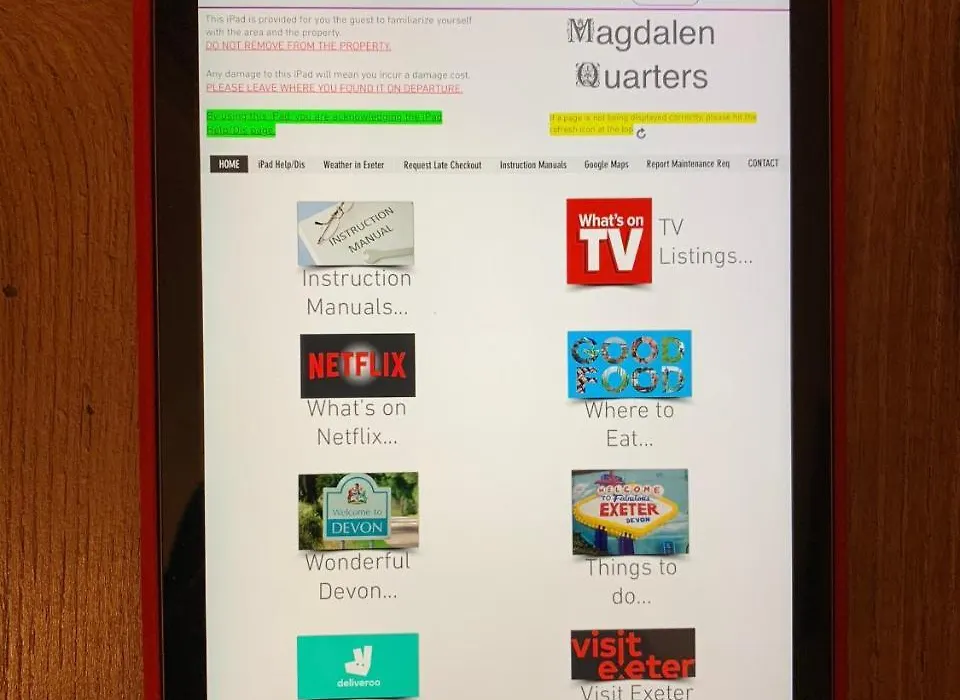Open Report Maintenance Req page
The height and width of the screenshot is (700, 960).
pyautogui.click(x=688, y=164)
